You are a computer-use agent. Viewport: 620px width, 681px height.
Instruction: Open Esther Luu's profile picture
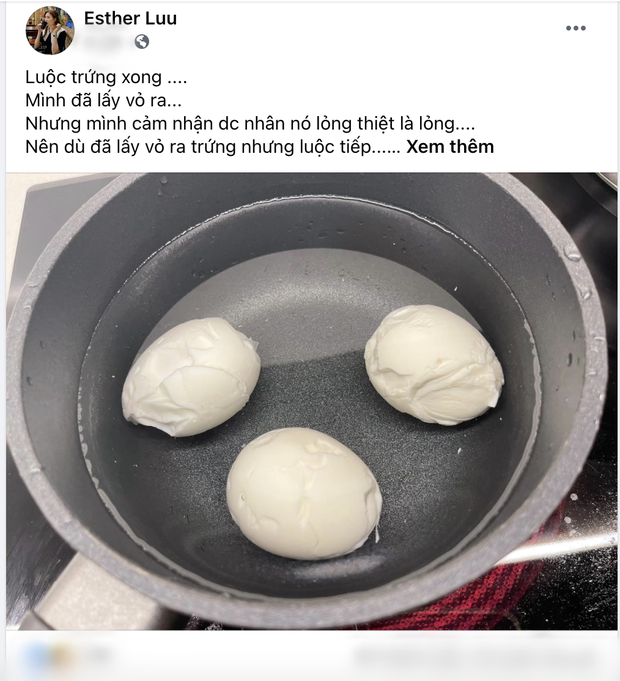click(x=50, y=30)
